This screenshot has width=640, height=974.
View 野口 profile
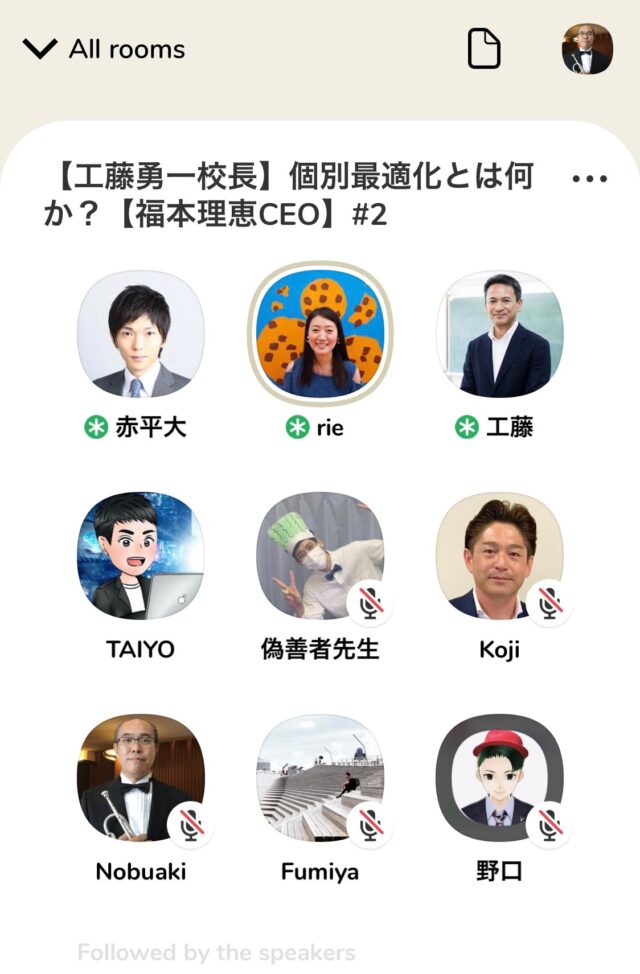coord(499,778)
